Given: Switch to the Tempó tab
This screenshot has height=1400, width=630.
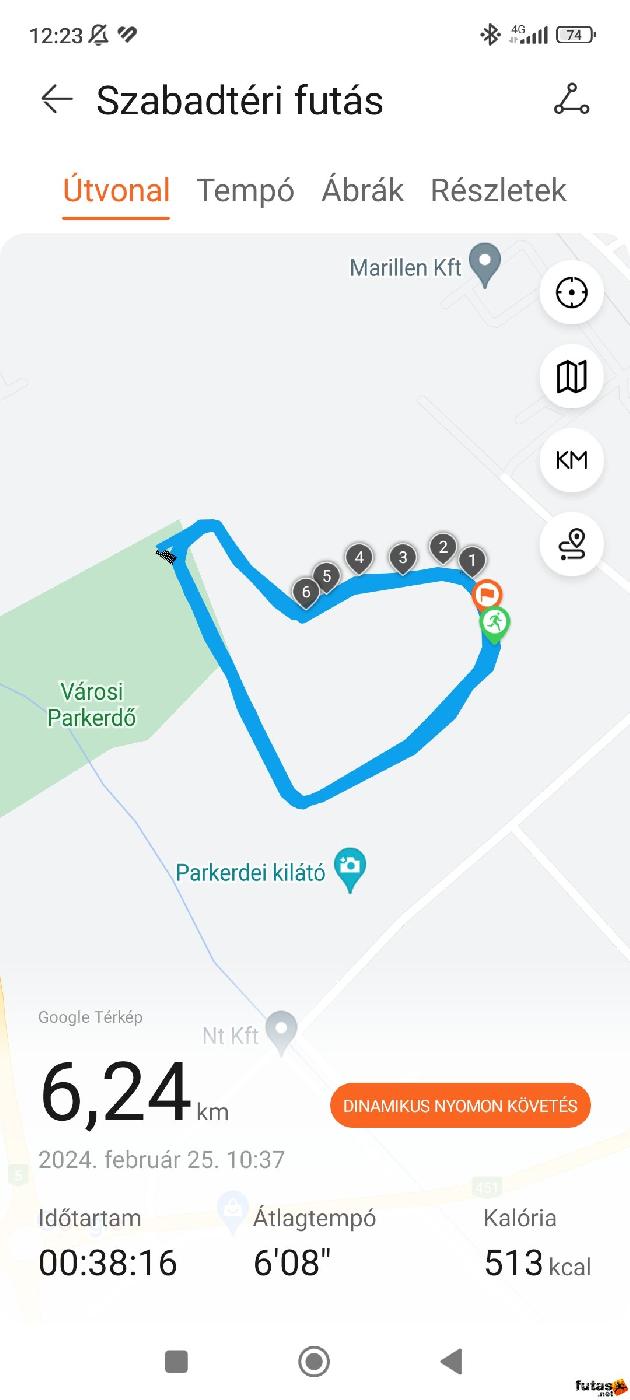Looking at the screenshot, I should coord(245,190).
